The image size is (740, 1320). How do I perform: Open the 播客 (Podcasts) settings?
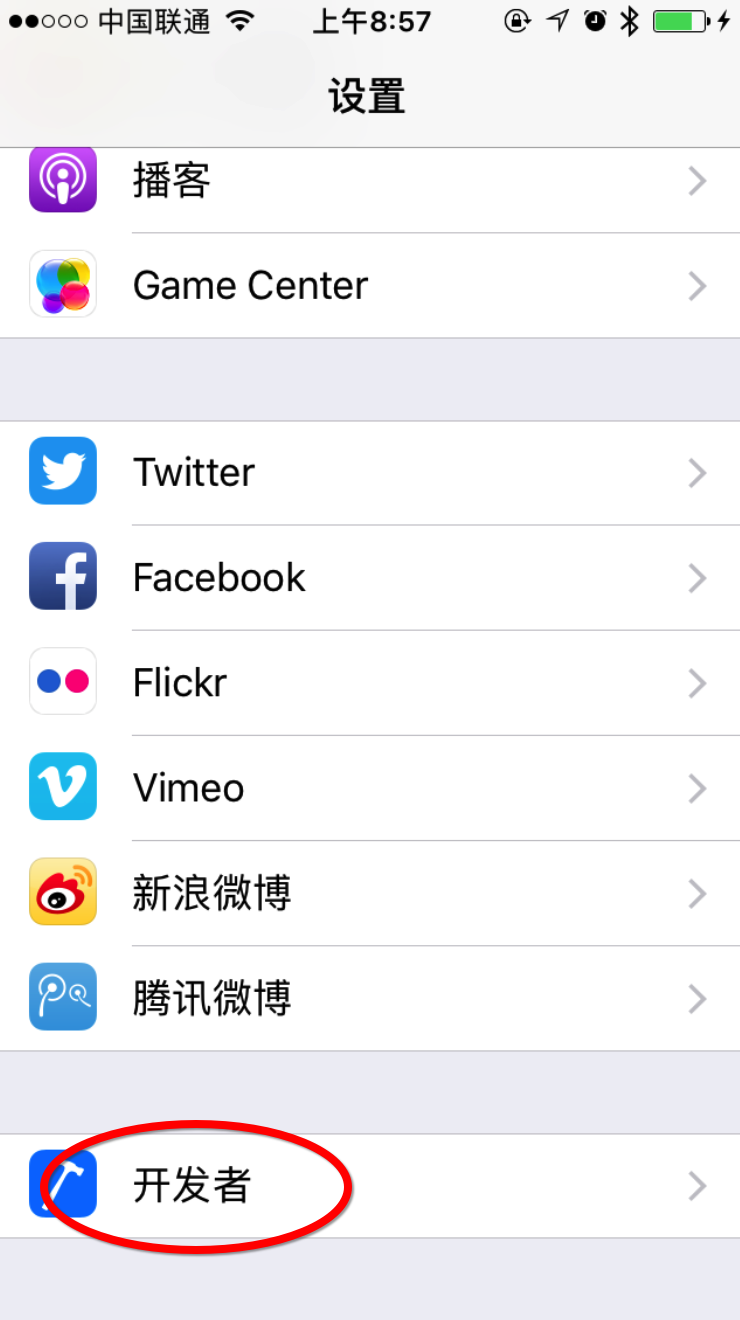click(x=370, y=182)
